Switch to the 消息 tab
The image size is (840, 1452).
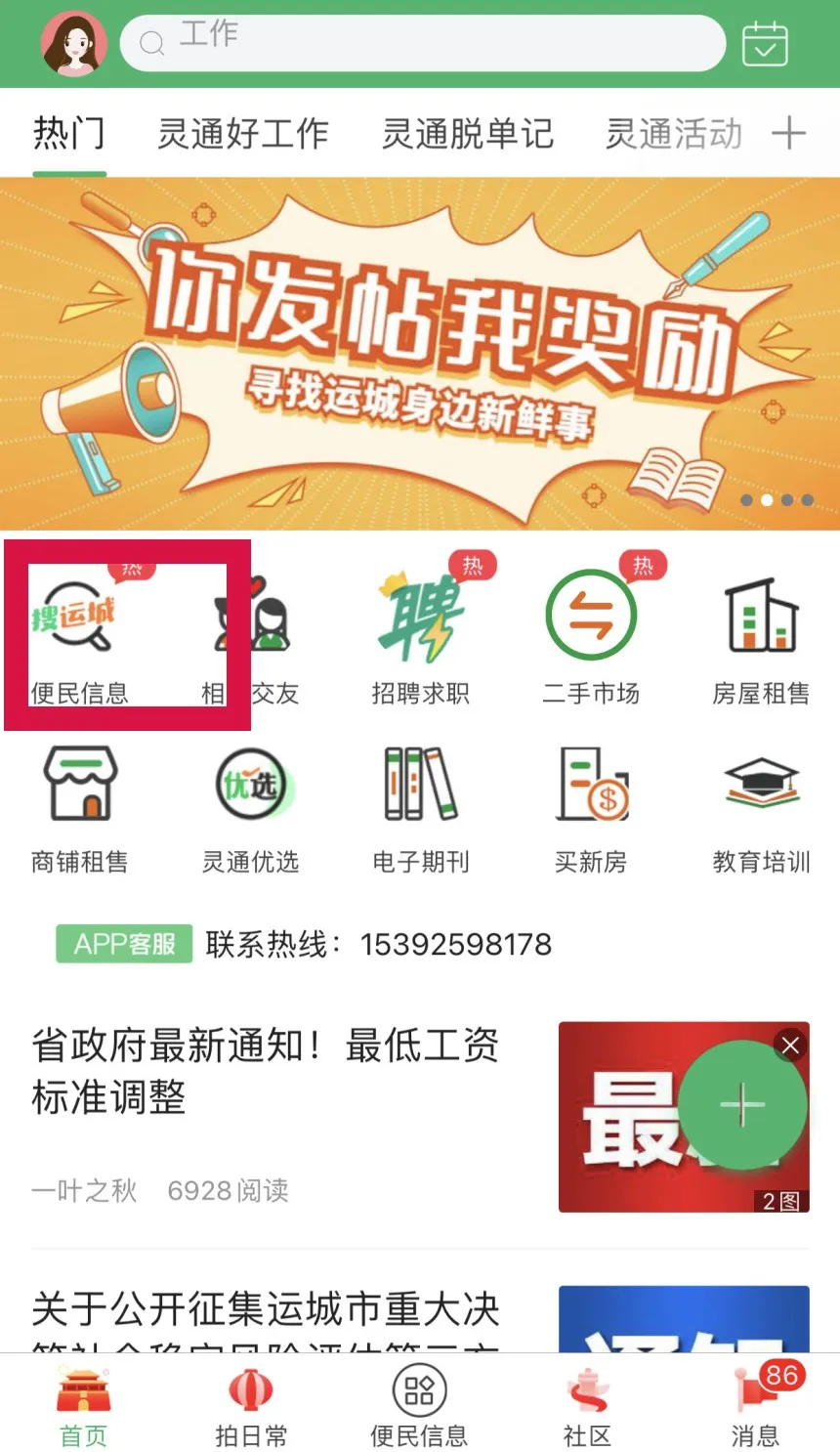pyautogui.click(x=755, y=1406)
